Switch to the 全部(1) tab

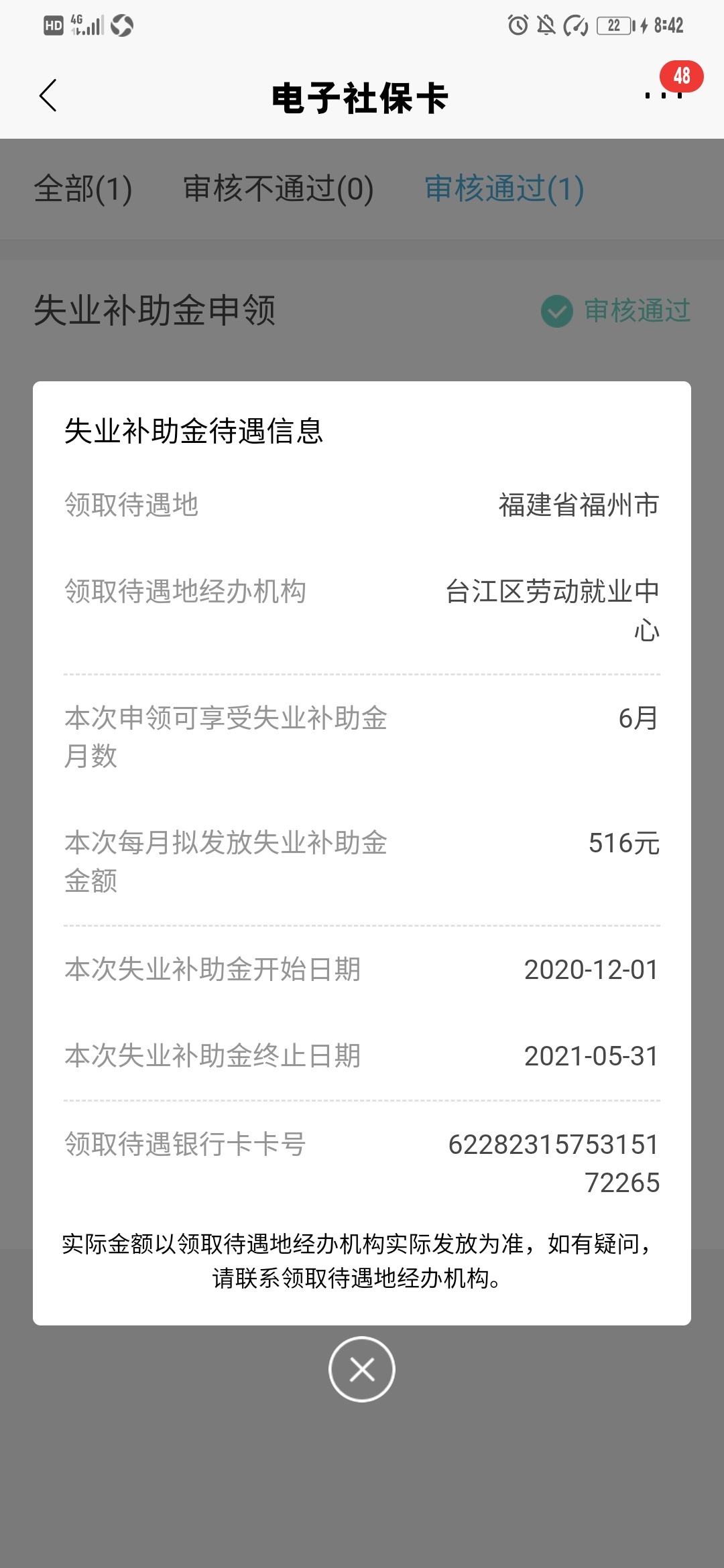[83, 189]
